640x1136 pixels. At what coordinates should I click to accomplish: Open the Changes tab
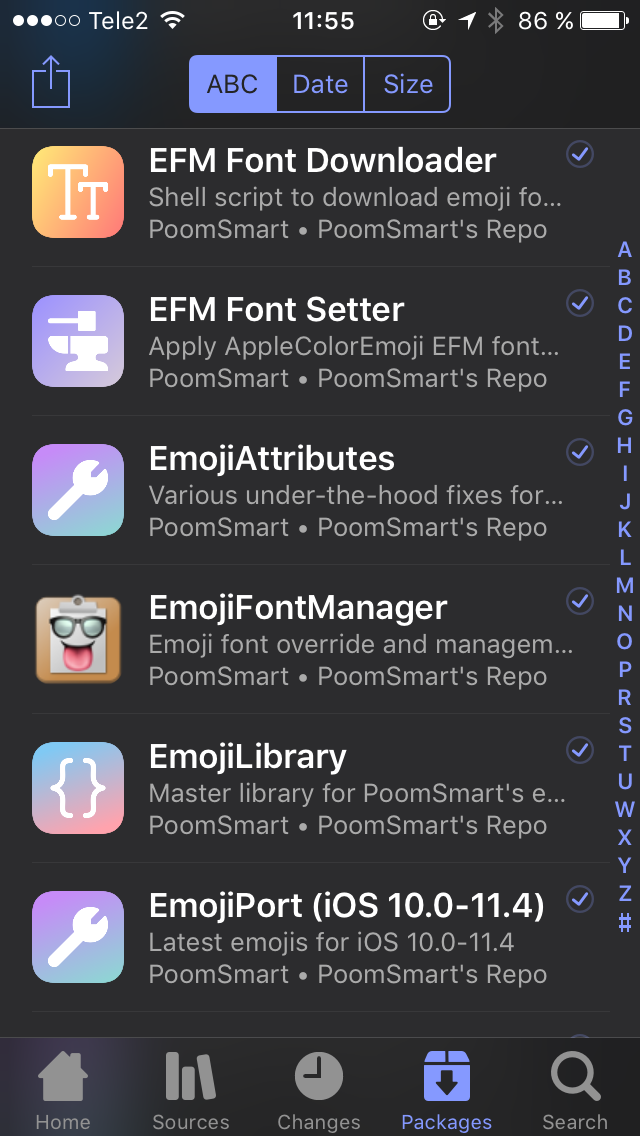[318, 1090]
